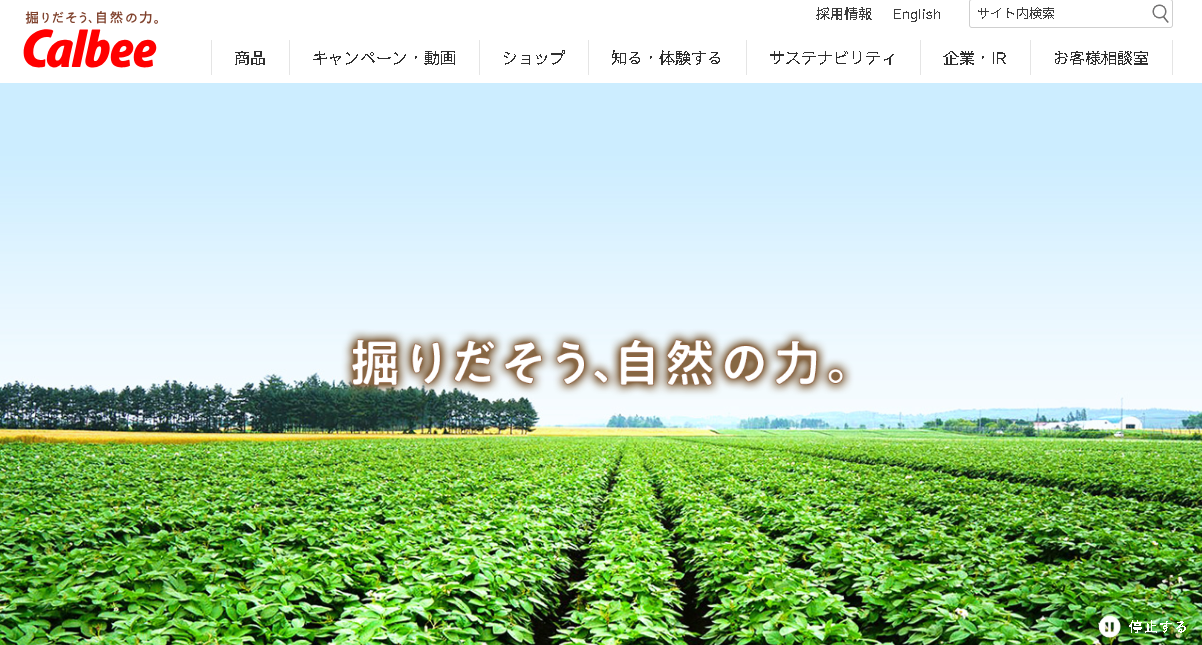The width and height of the screenshot is (1202, 645).
Task: Open the 採用情報 recruitment link
Action: tap(843, 14)
